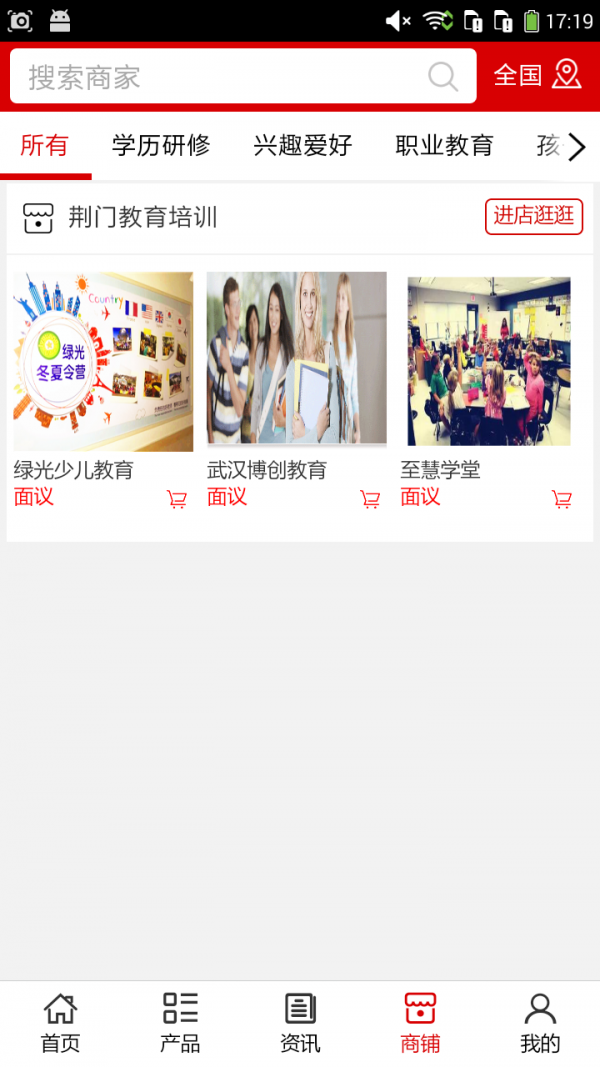Add 至慧学堂 to the shopping cart

[x=562, y=499]
